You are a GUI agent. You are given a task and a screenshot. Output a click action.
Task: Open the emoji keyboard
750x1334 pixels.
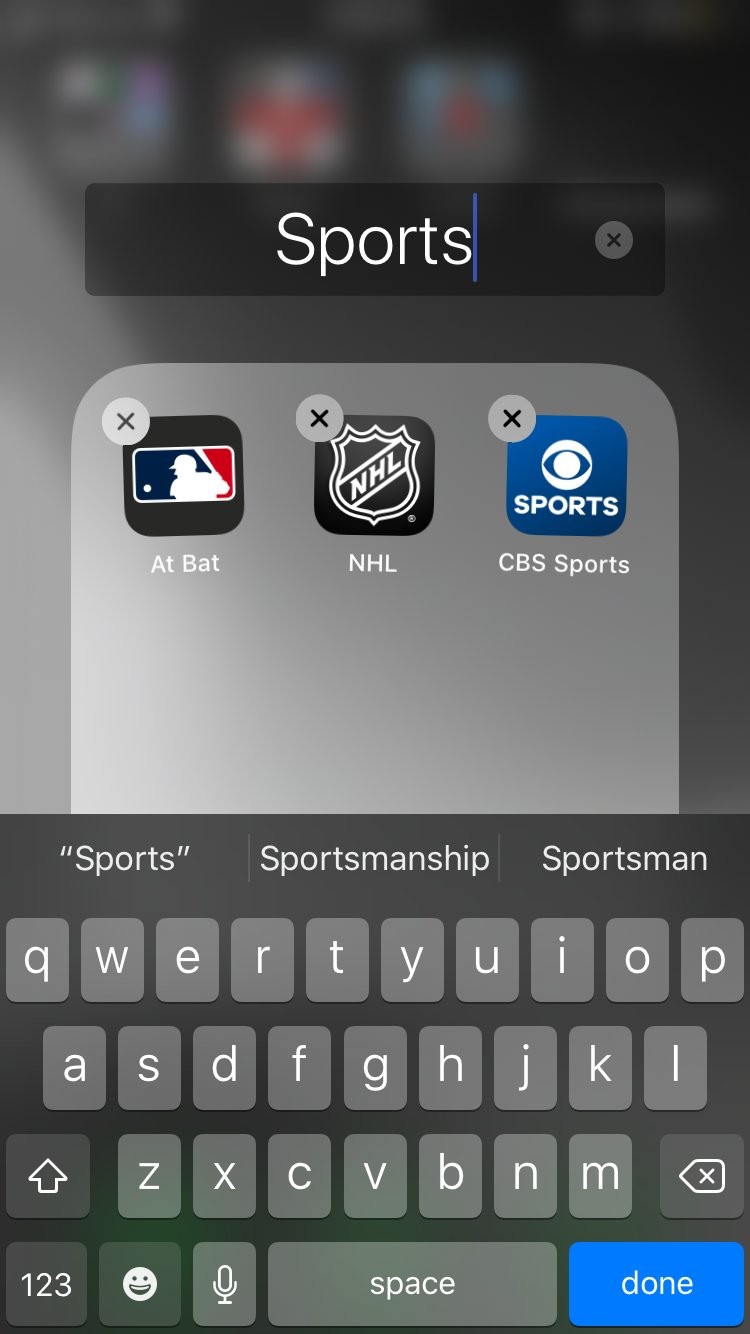click(140, 1283)
